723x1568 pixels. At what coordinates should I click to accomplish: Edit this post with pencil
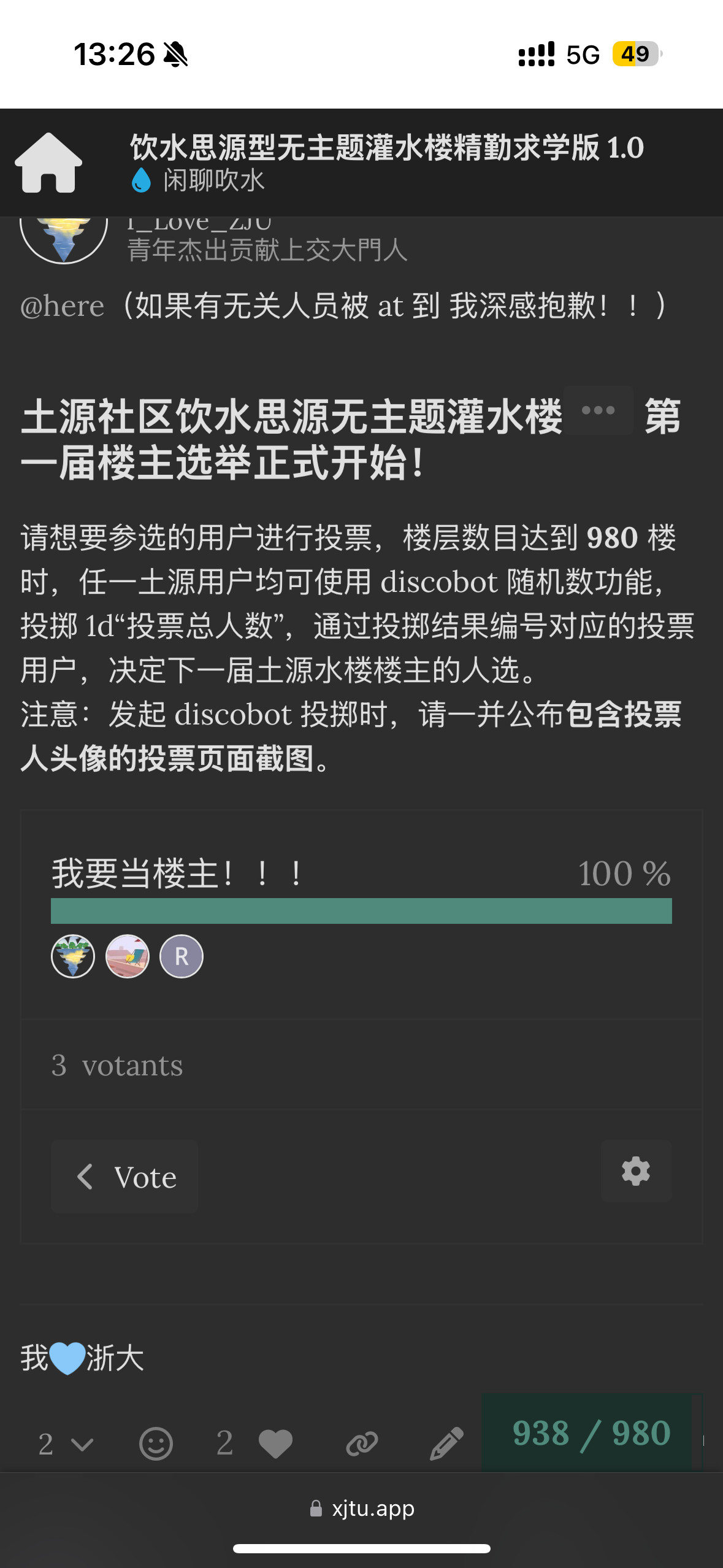click(446, 1443)
